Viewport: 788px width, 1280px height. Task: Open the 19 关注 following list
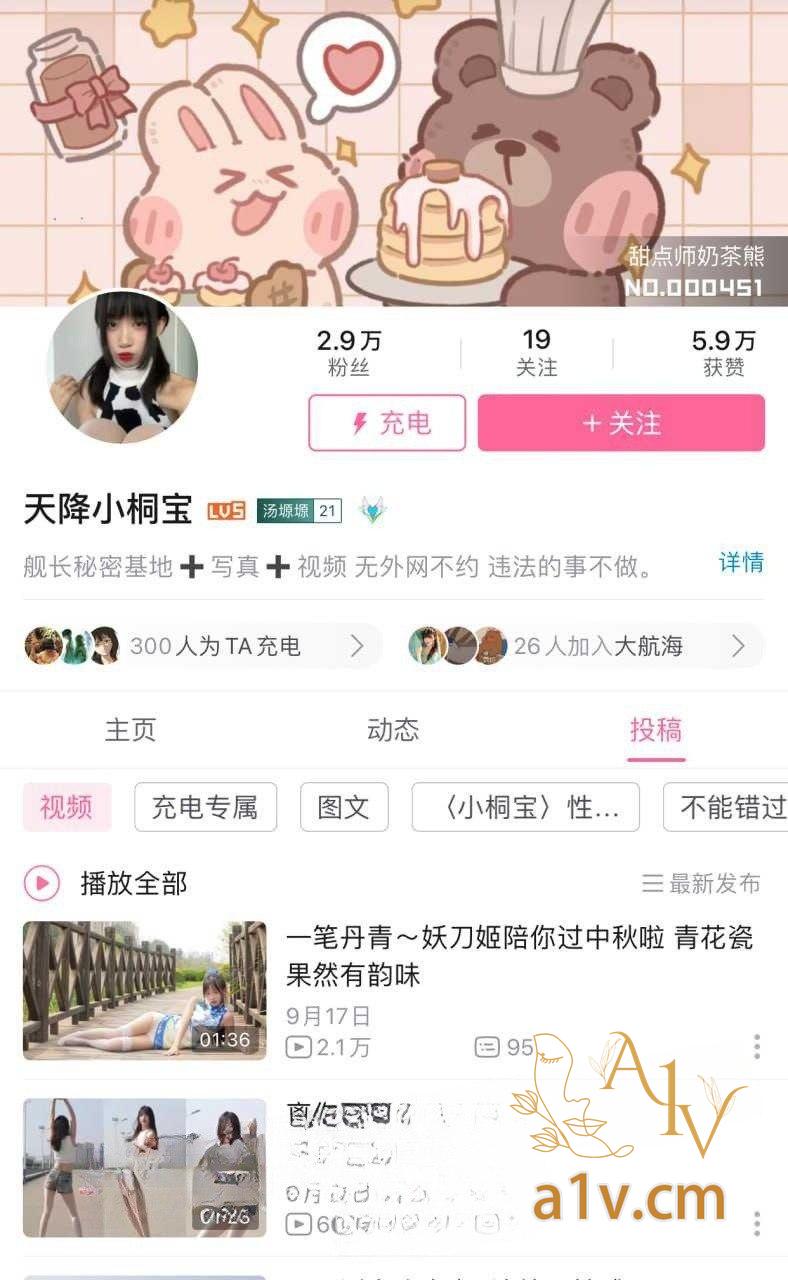536,353
